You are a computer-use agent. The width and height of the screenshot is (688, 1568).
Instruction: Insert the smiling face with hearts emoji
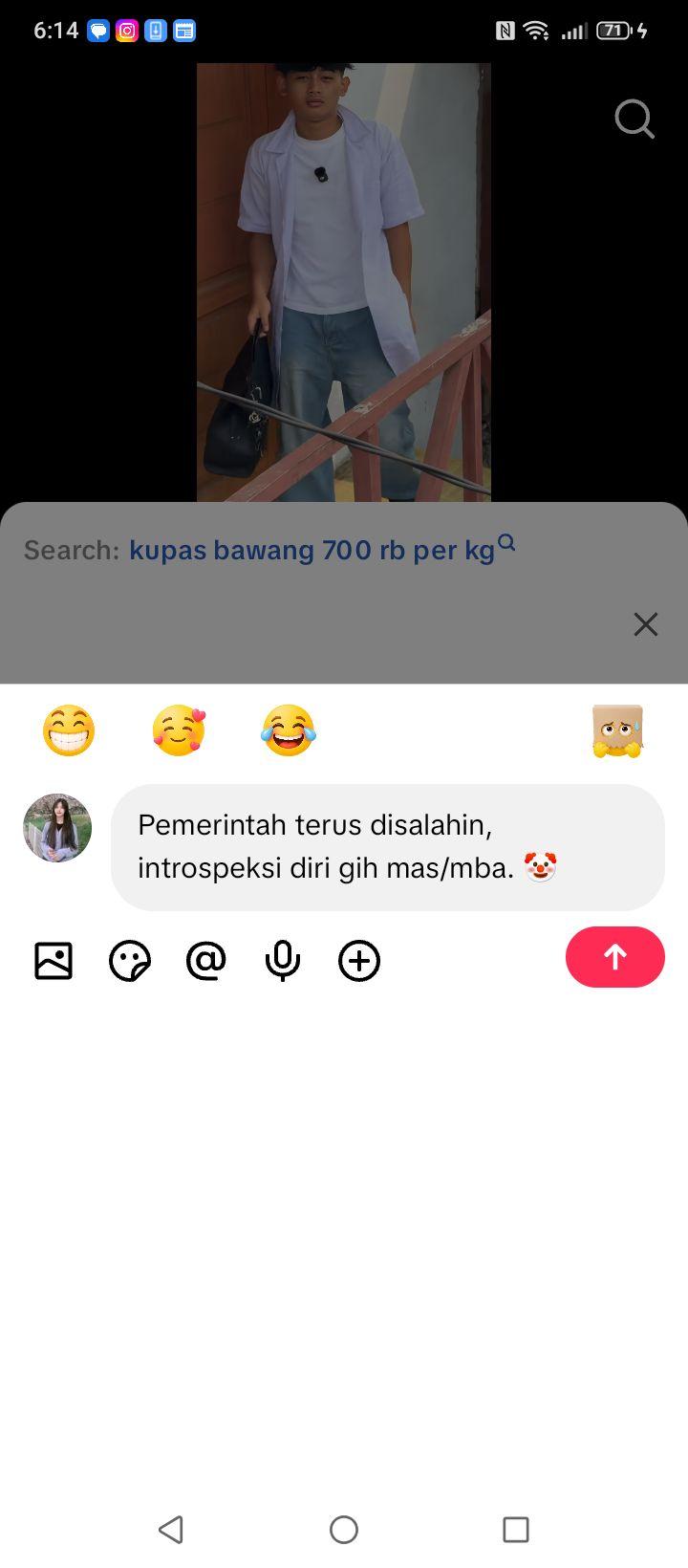pos(179,731)
